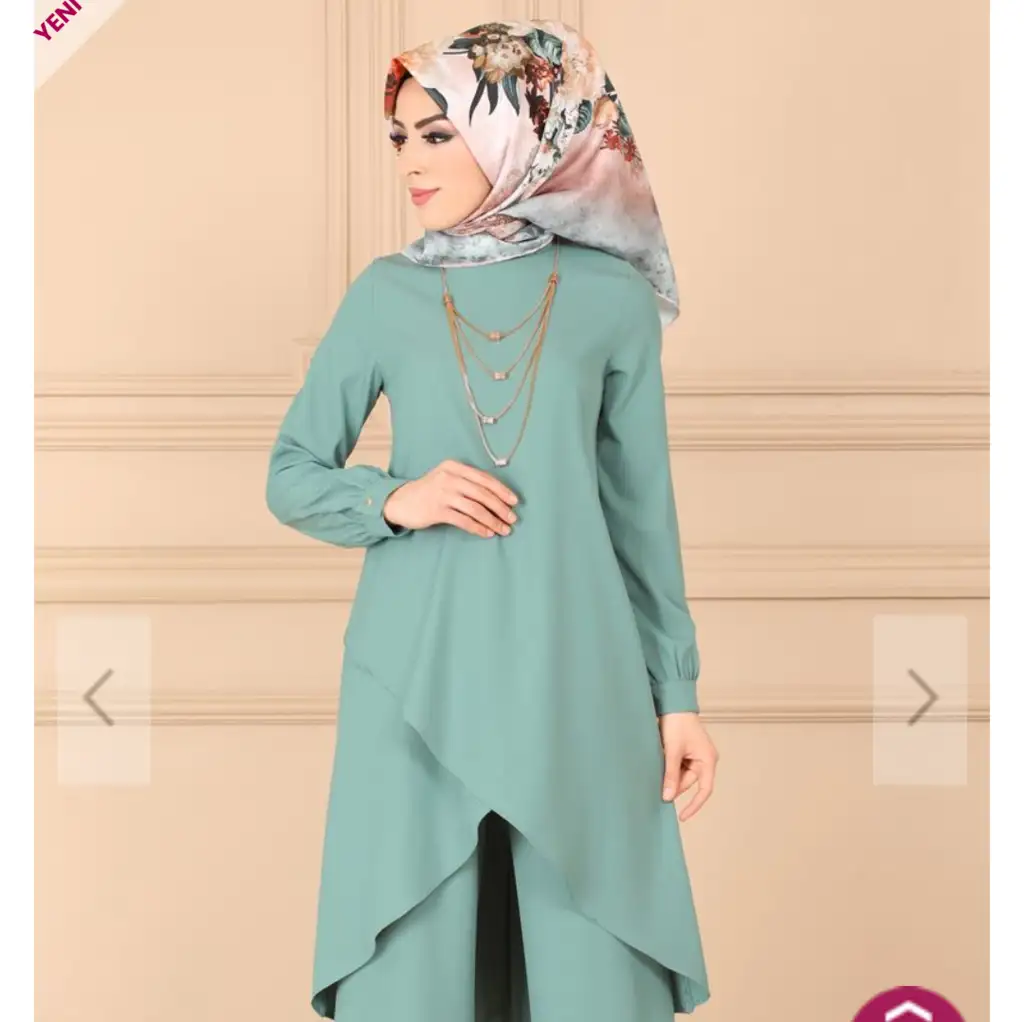Go to the next product photo

[x=920, y=699]
